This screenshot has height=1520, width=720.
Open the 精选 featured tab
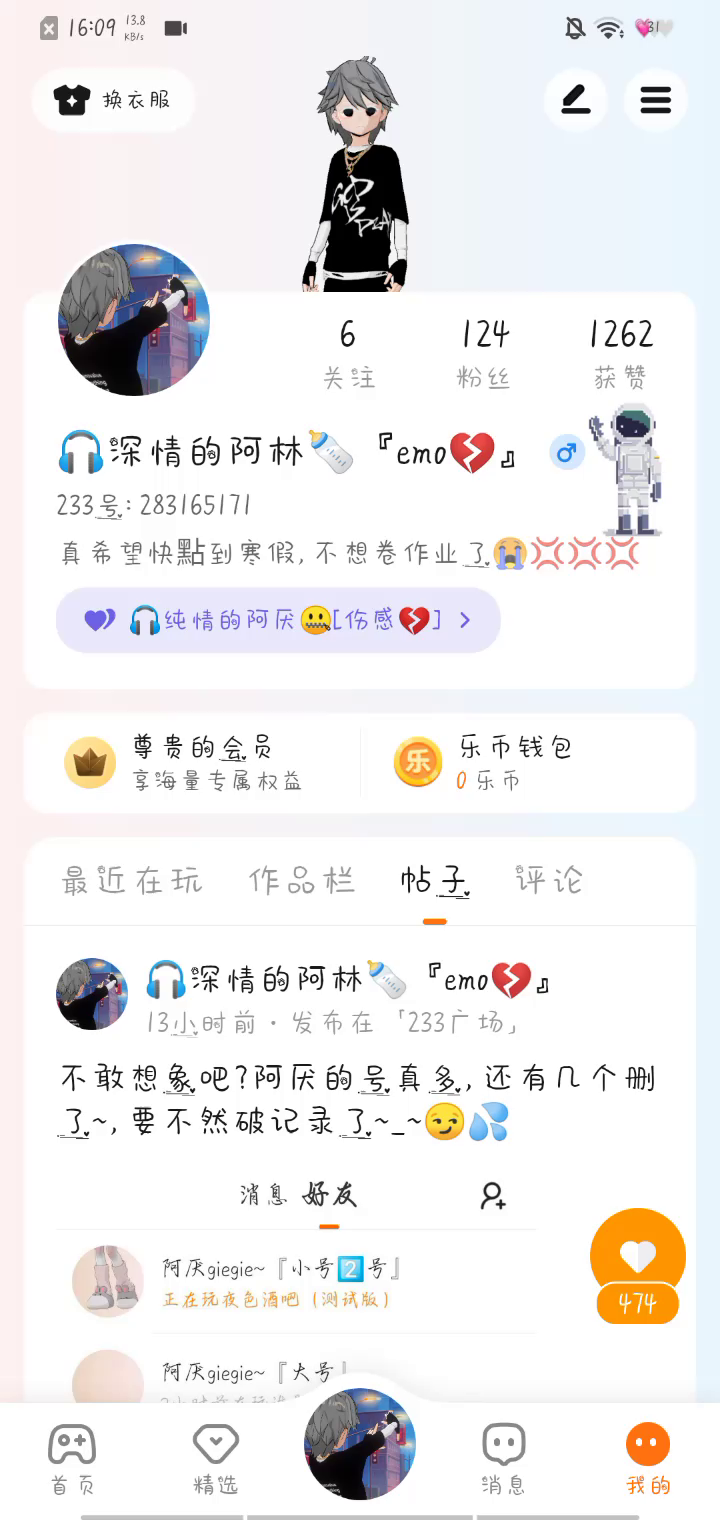click(x=216, y=1458)
